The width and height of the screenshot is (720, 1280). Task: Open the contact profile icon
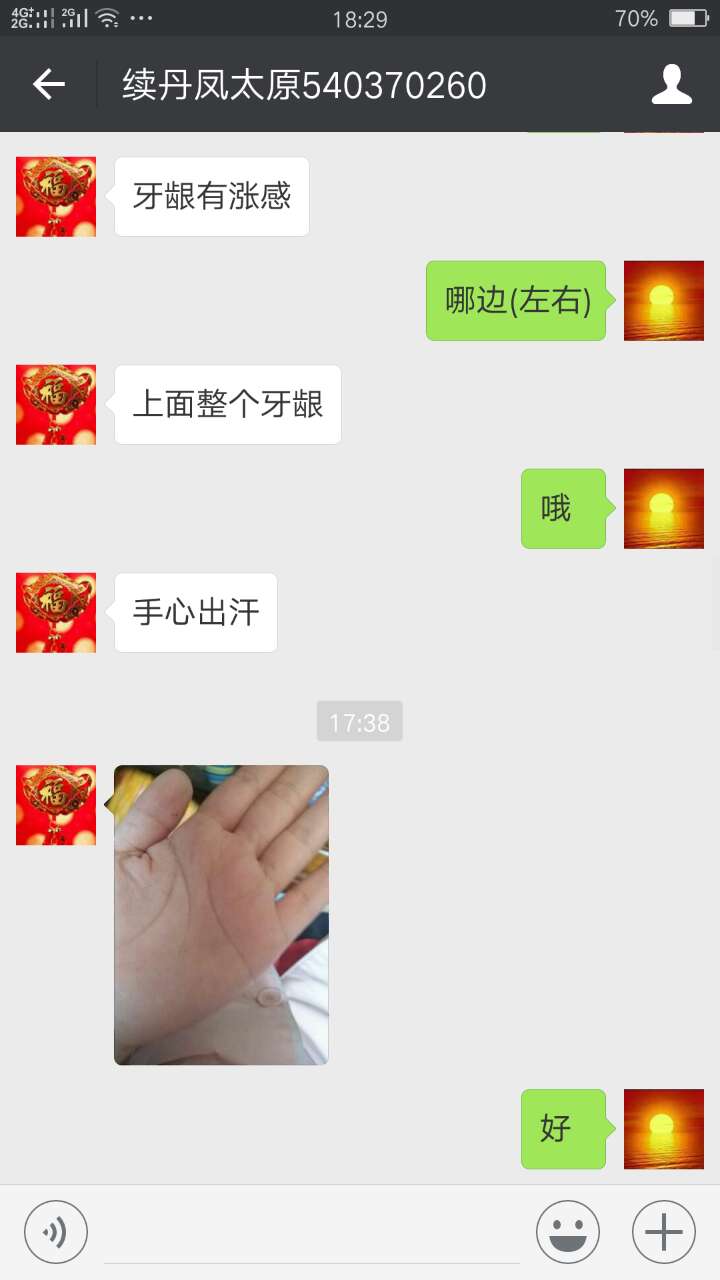(x=671, y=85)
